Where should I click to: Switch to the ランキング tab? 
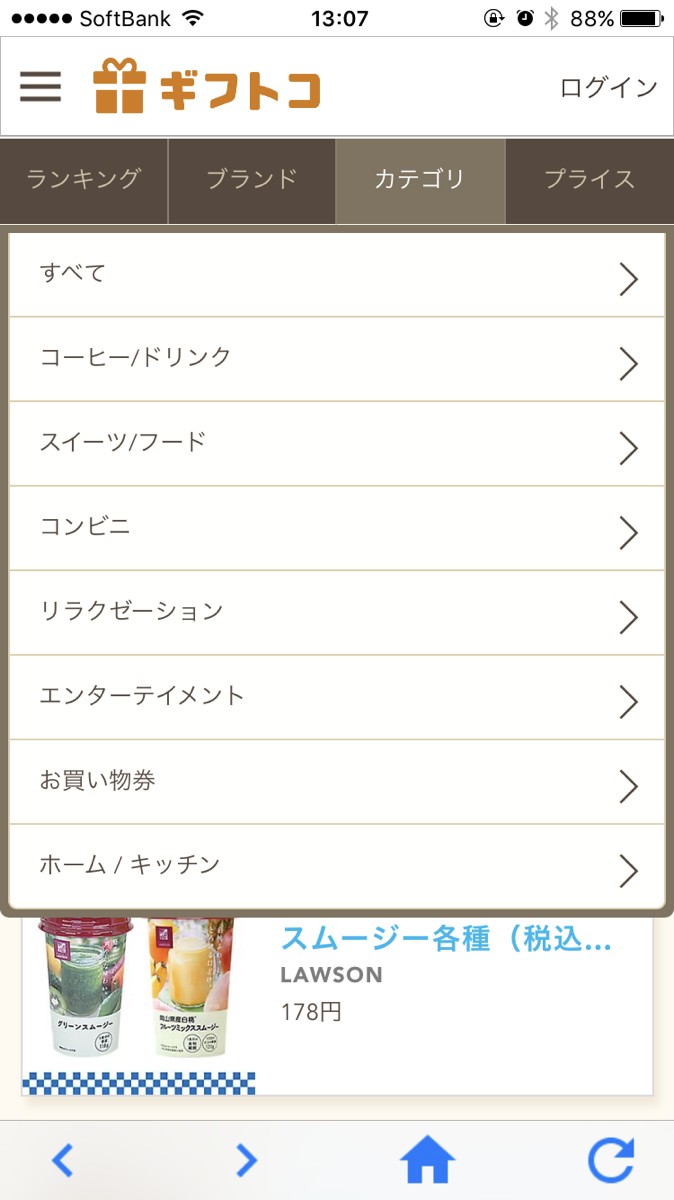coord(84,180)
